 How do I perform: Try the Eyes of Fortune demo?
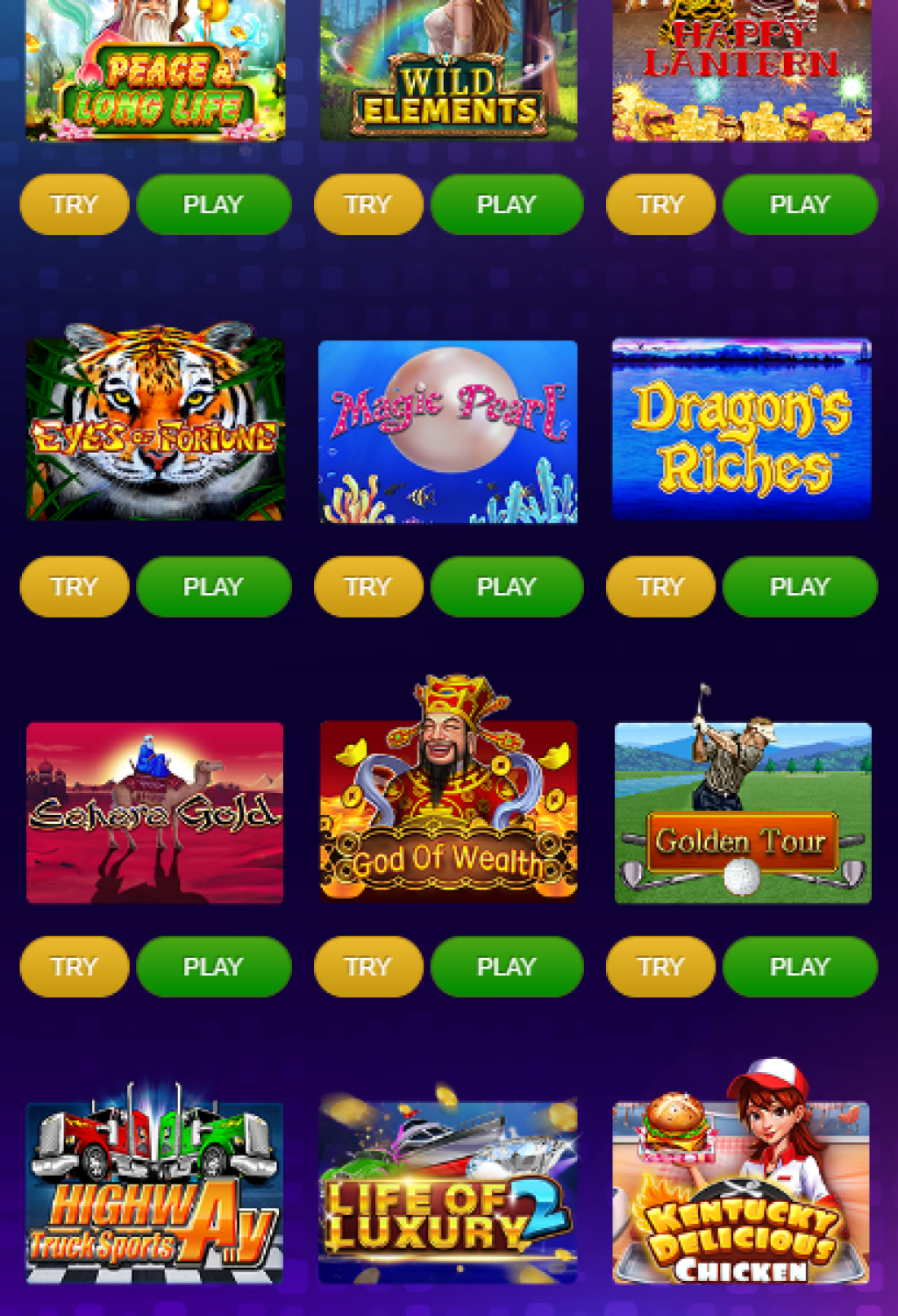75,586
